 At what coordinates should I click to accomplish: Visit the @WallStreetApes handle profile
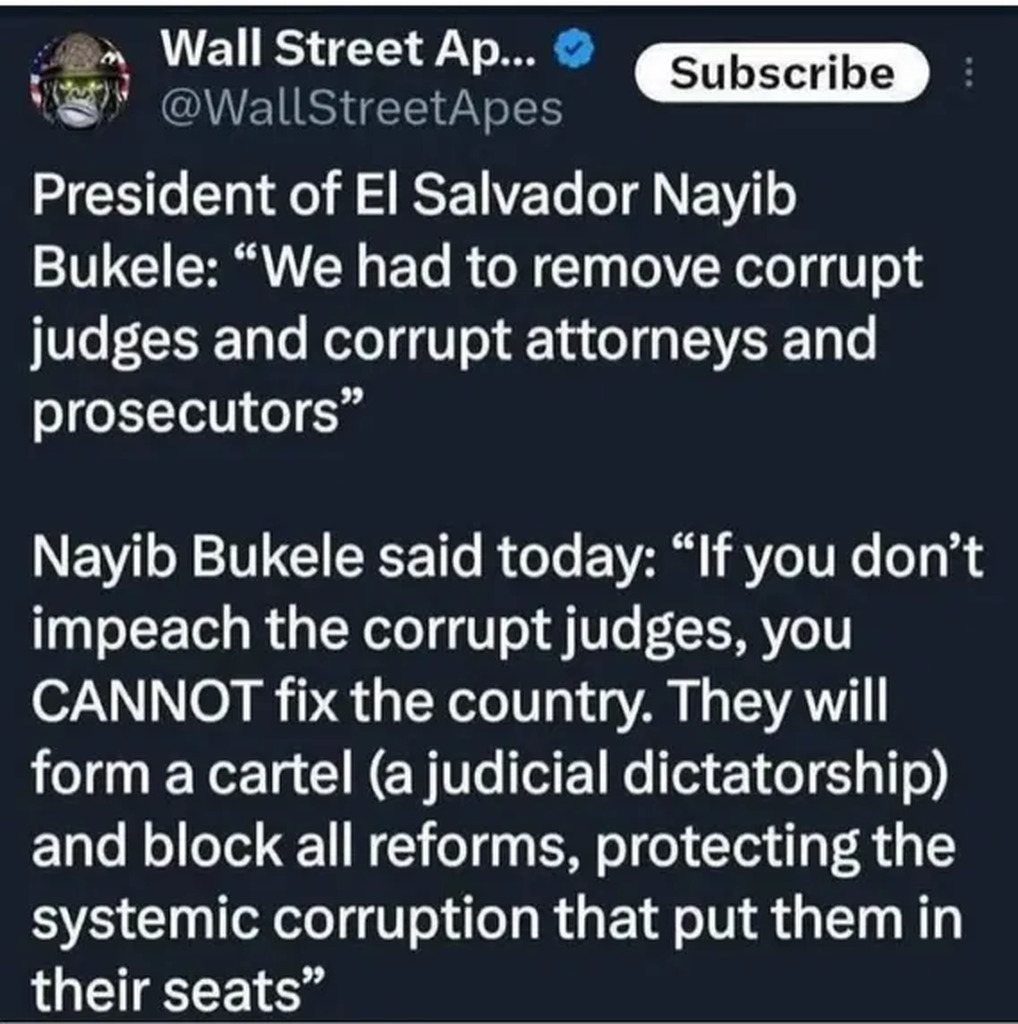(362, 108)
